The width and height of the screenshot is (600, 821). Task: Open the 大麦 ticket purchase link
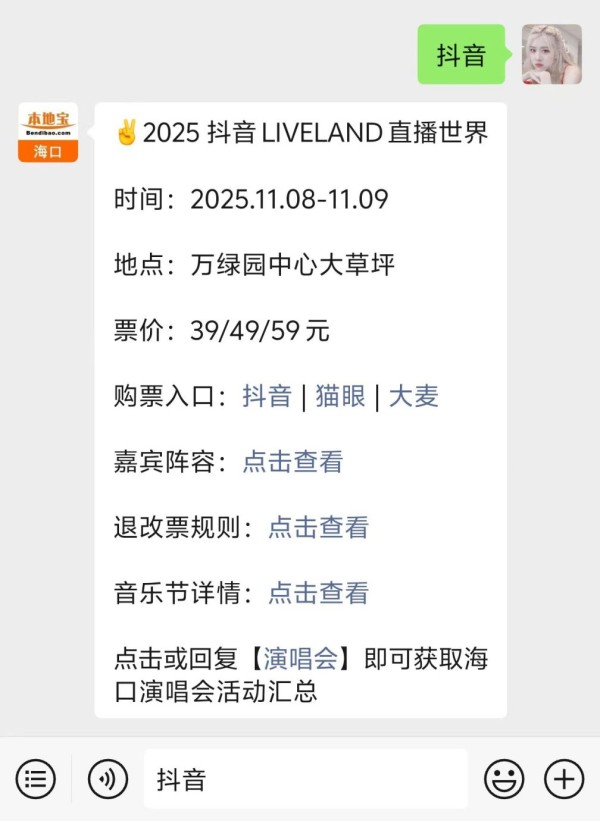point(413,396)
